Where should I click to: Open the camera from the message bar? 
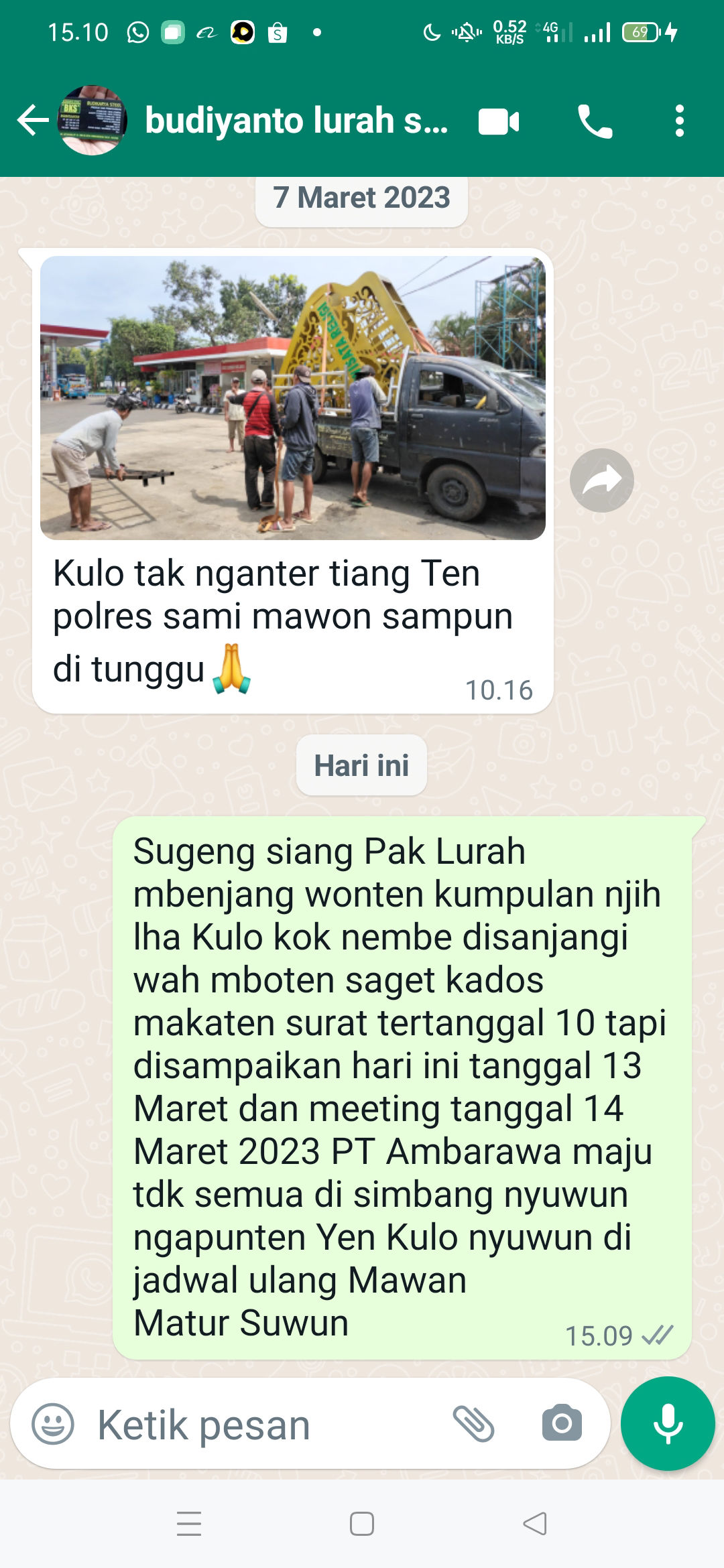tap(562, 1424)
